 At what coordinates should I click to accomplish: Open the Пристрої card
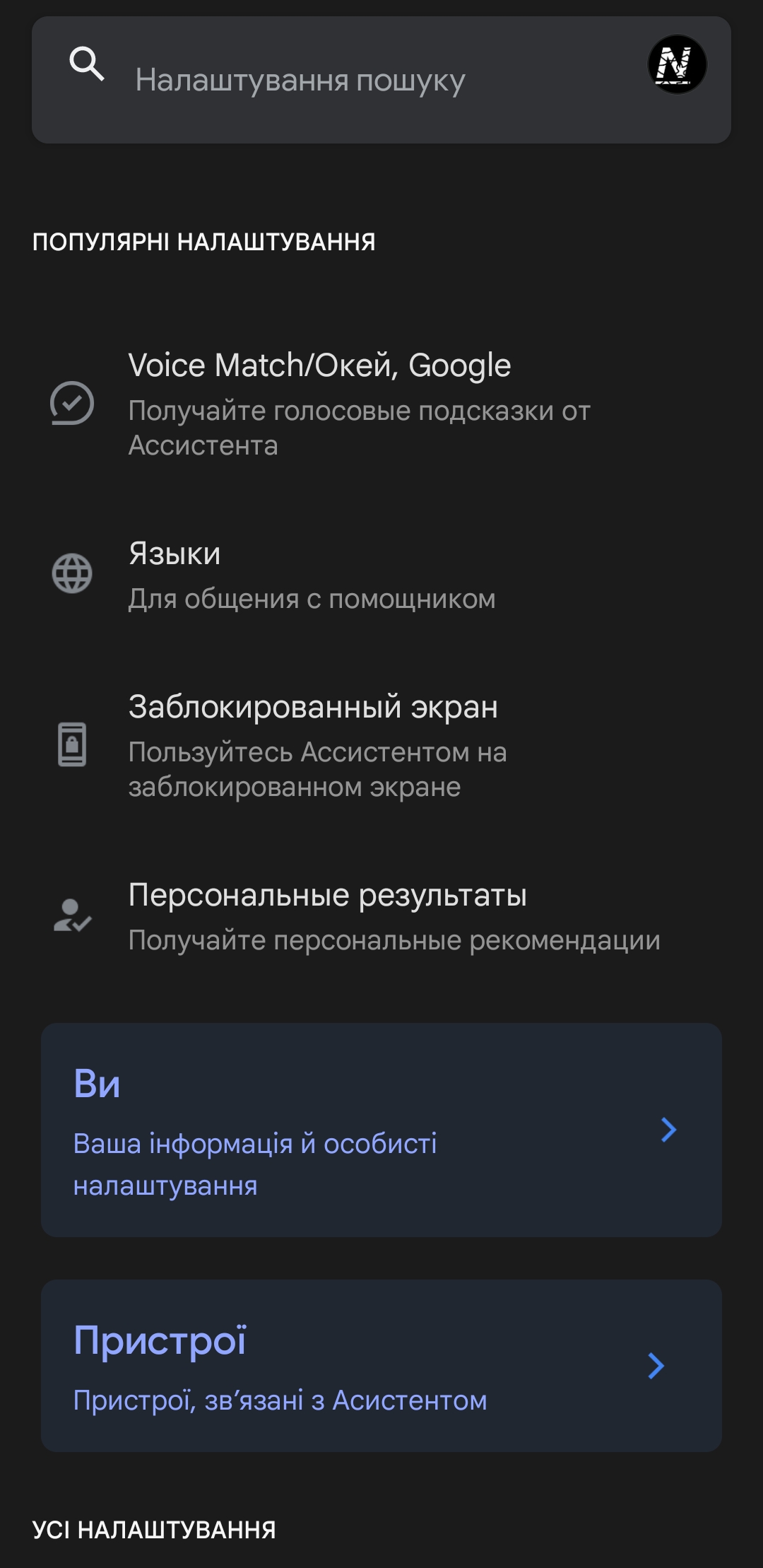coord(381,1366)
